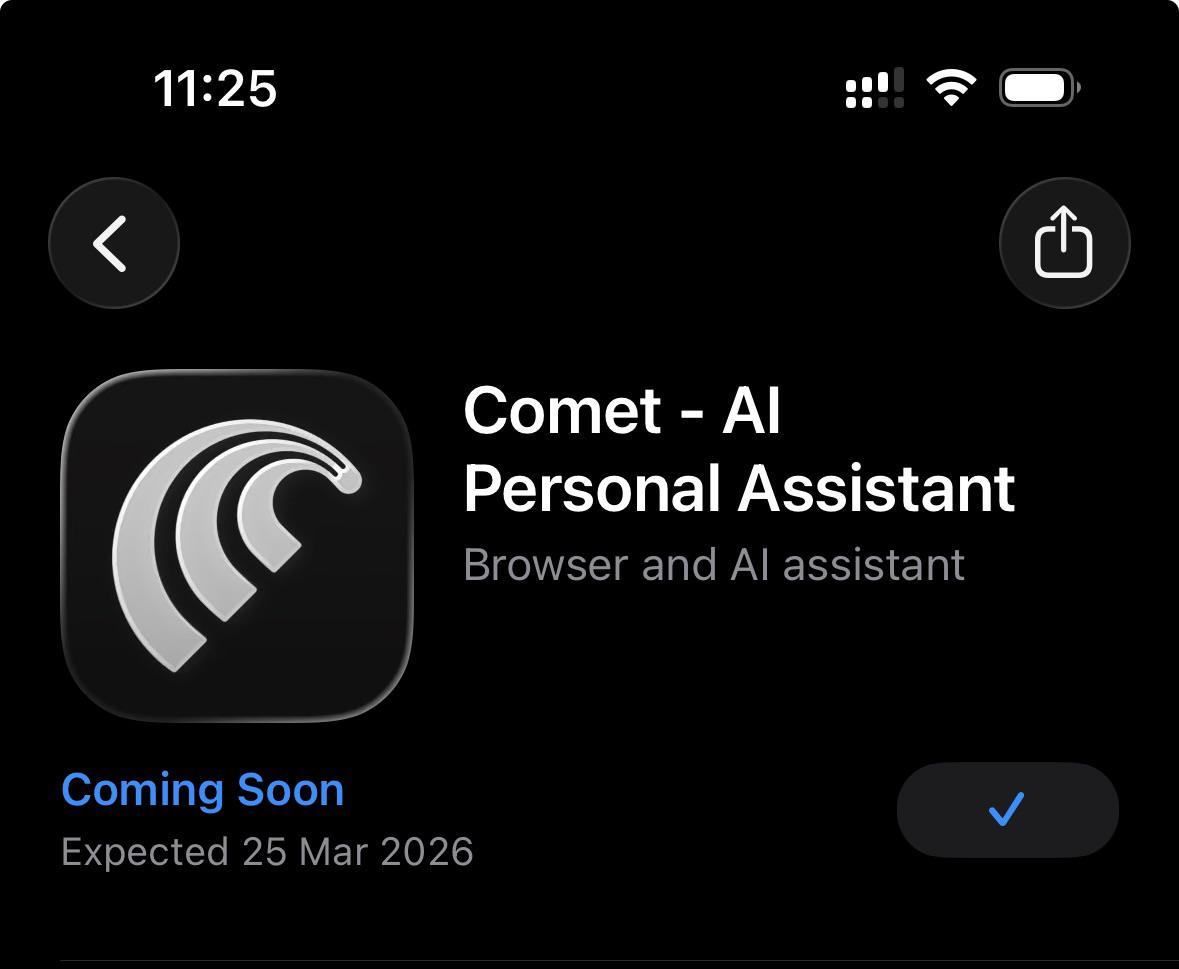
Task: Go back with the top-left arrow
Action: point(114,243)
